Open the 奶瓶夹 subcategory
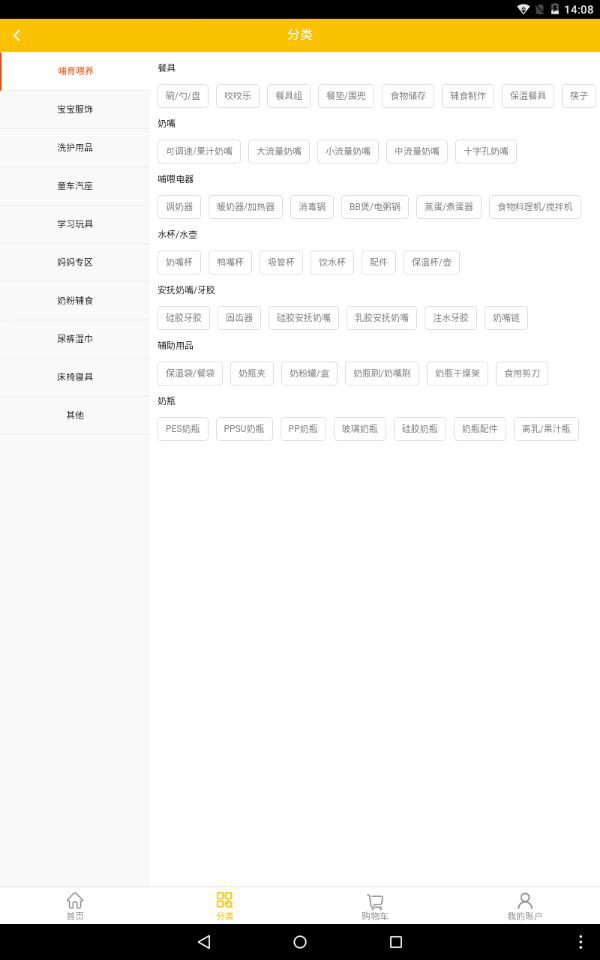600x960 pixels. click(252, 374)
